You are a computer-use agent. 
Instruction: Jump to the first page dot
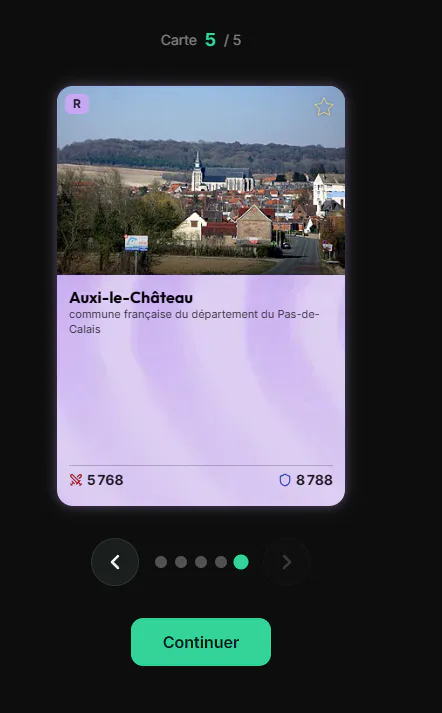(161, 562)
